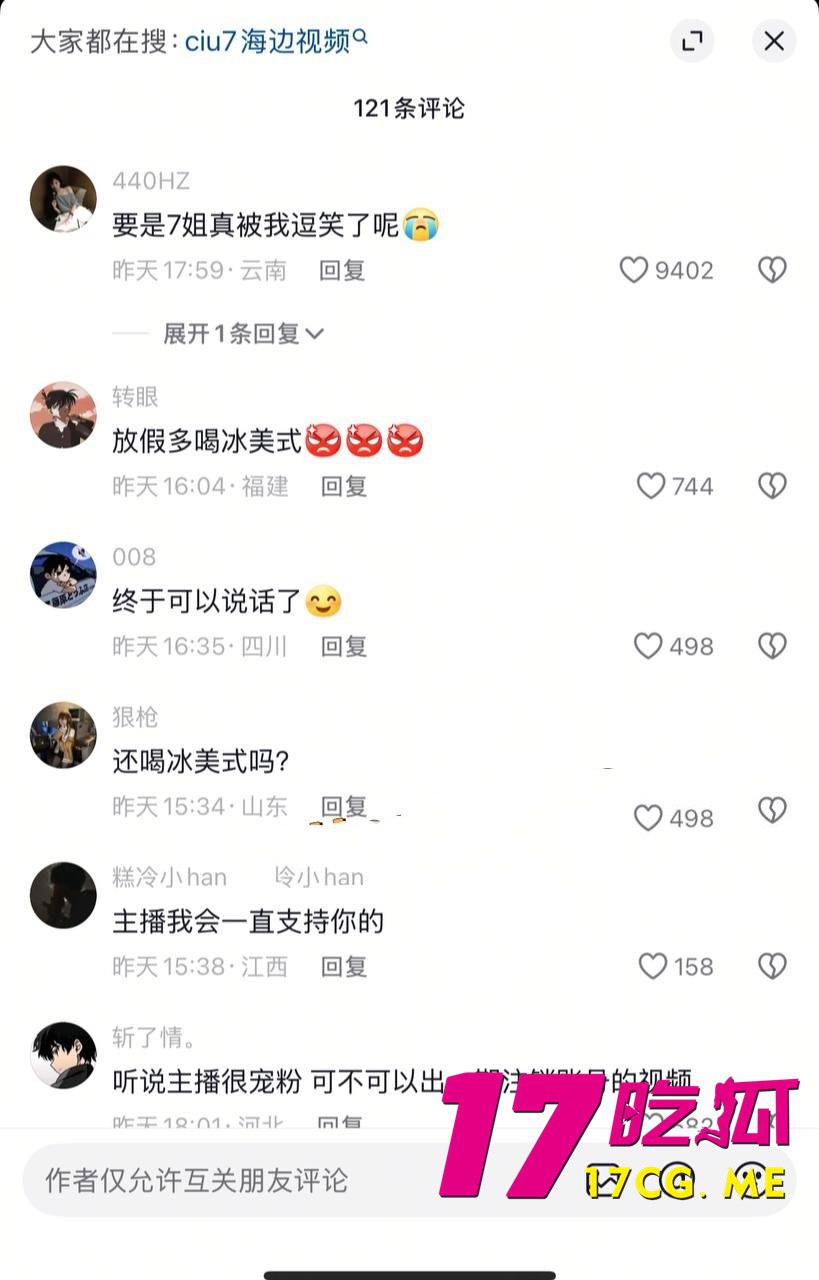
Task: Reply to 440HZ's comment
Action: coord(342,270)
